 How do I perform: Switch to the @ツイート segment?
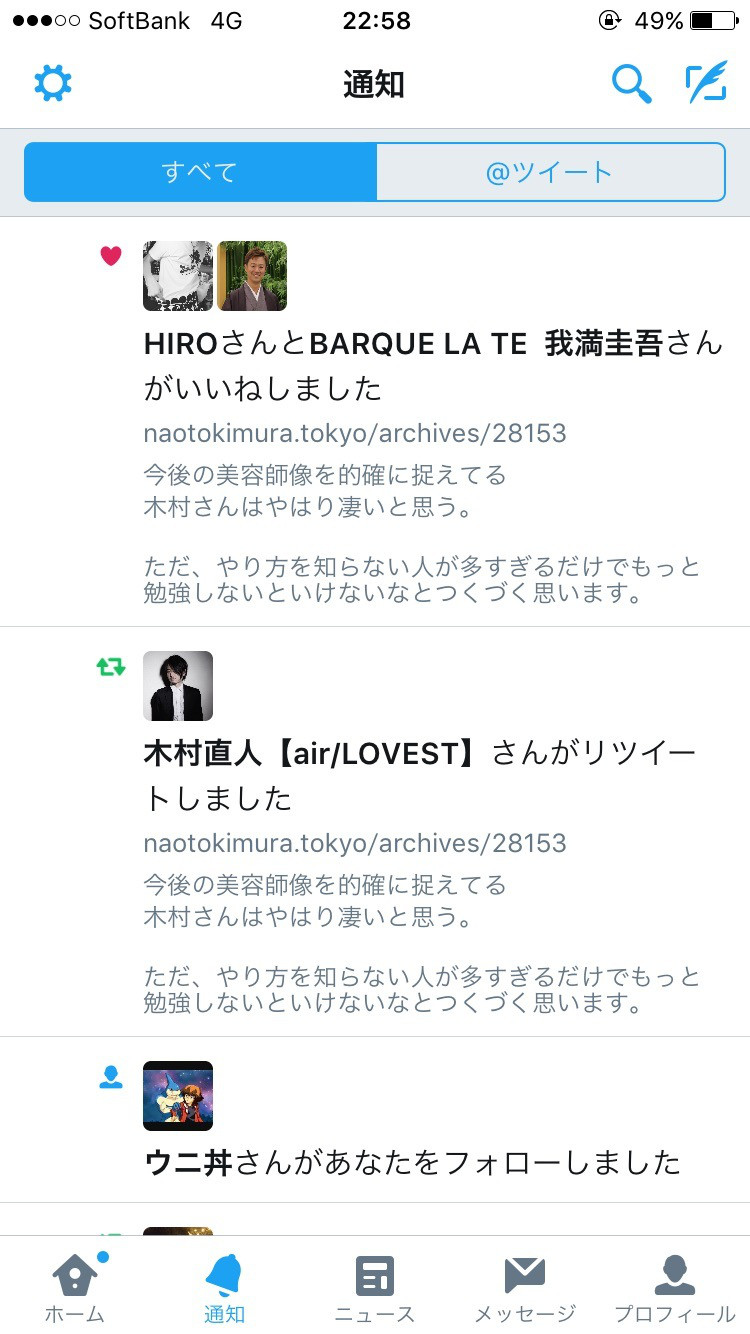click(549, 172)
